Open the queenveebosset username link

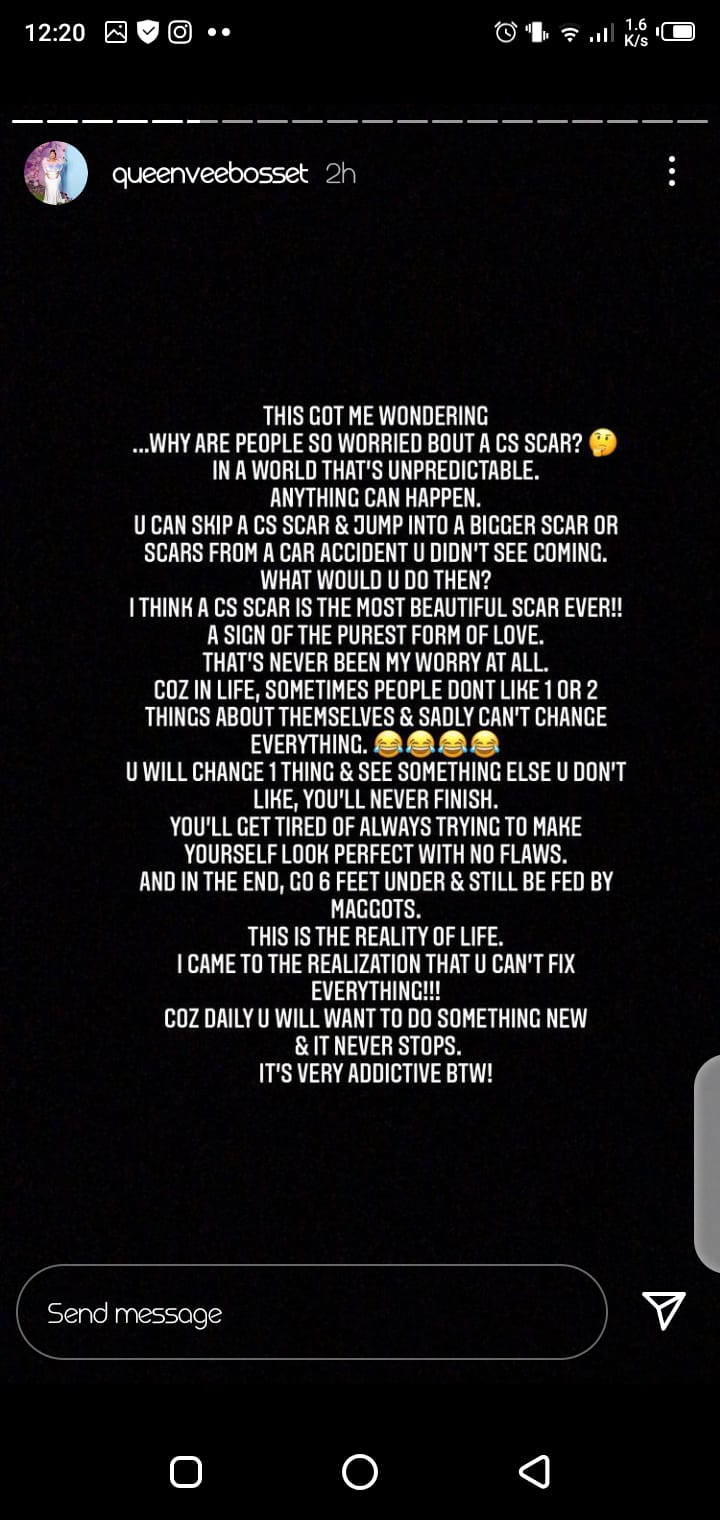(210, 174)
